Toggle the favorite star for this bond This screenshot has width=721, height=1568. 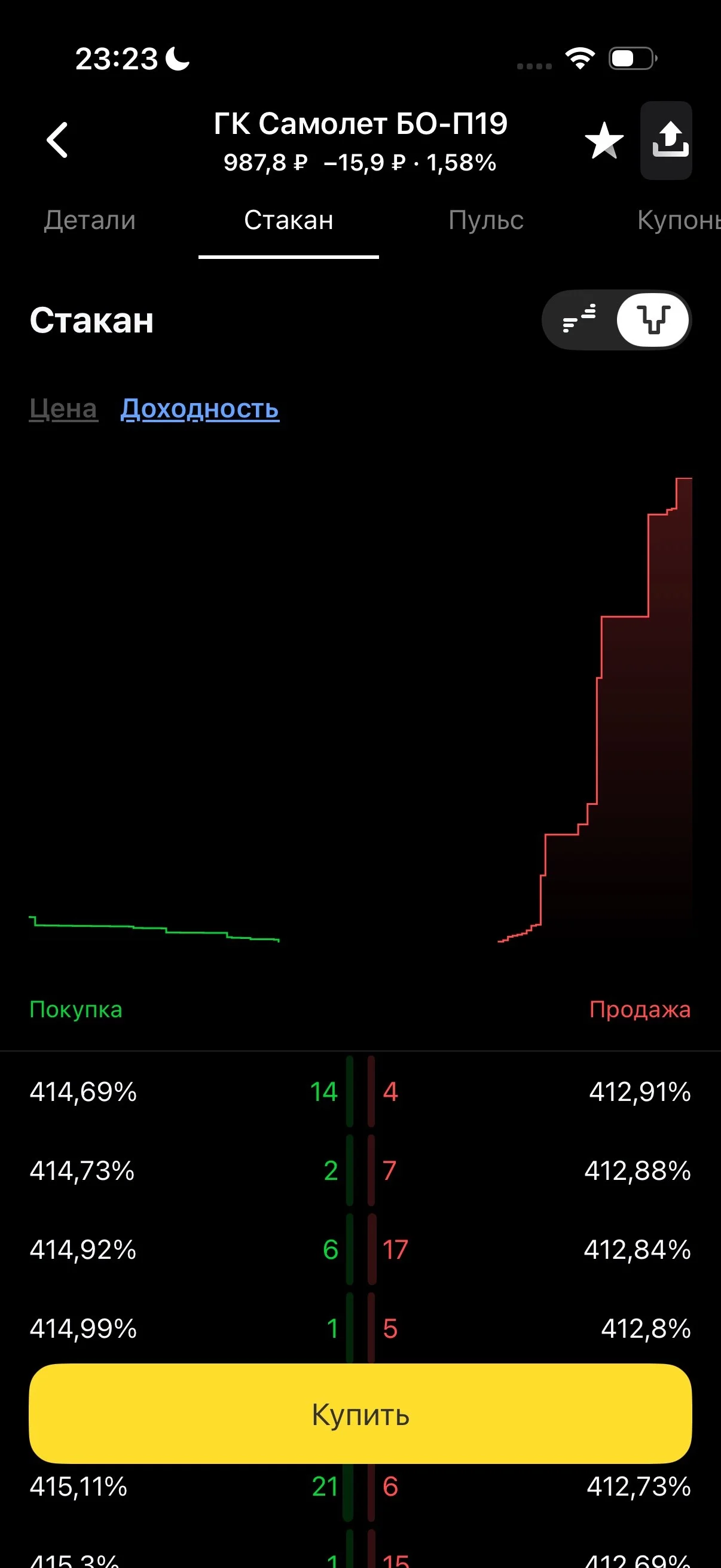click(604, 141)
